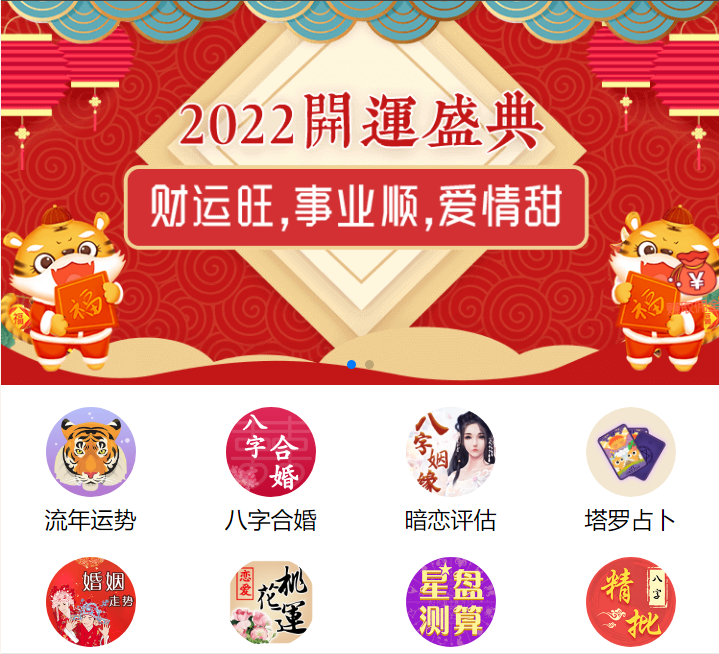Select 八字合婚 marriage matching
Viewport: 719px width, 654px height.
click(x=271, y=452)
